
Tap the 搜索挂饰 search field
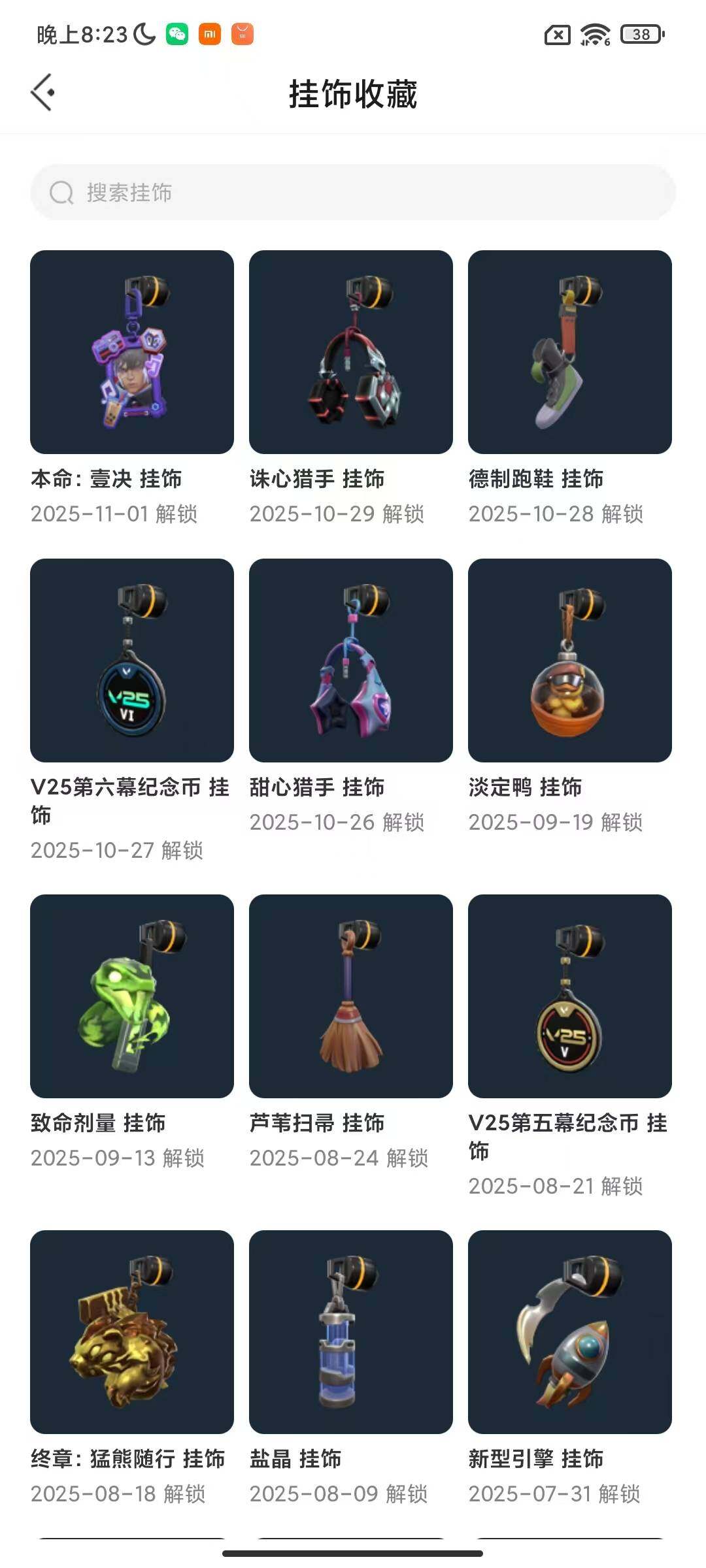[353, 192]
